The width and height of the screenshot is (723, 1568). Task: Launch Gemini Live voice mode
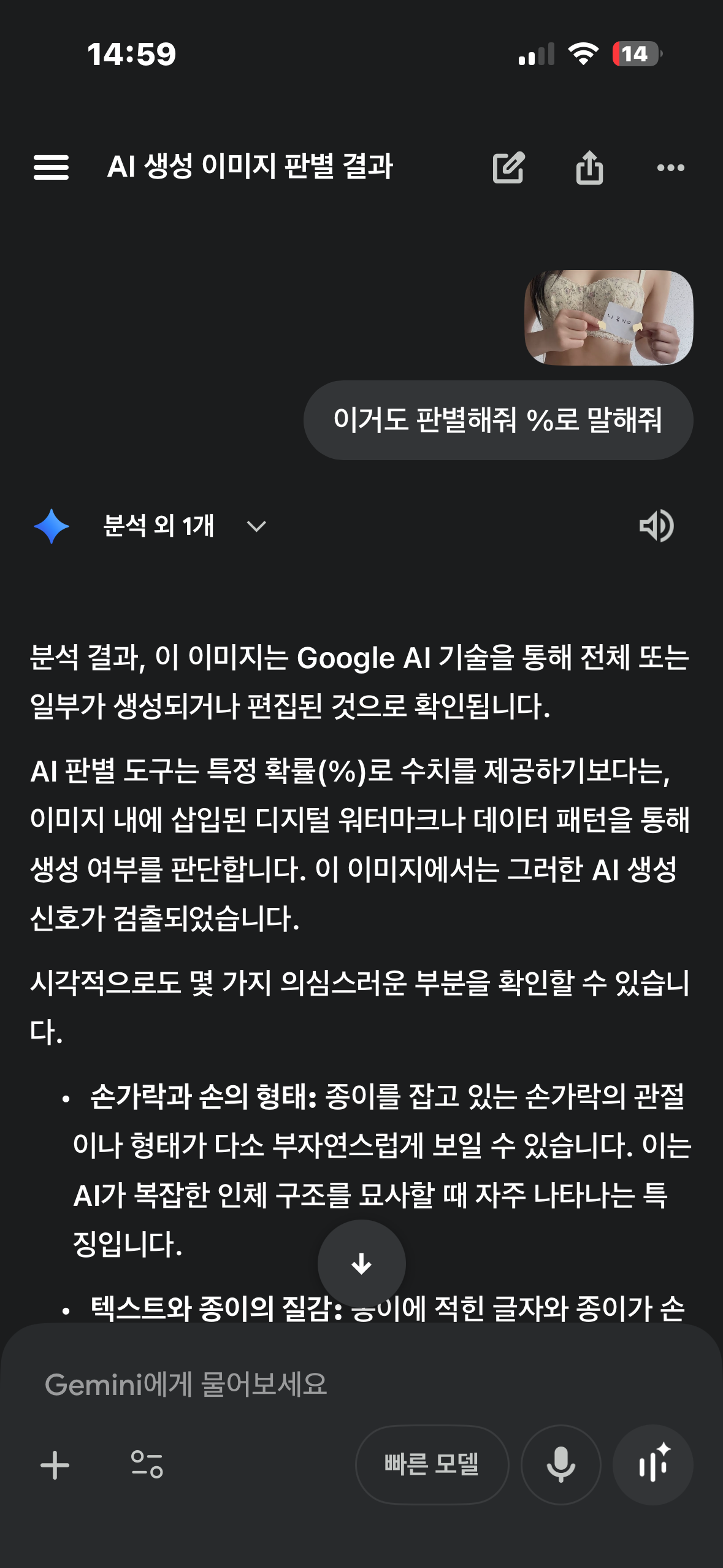coord(653,1464)
